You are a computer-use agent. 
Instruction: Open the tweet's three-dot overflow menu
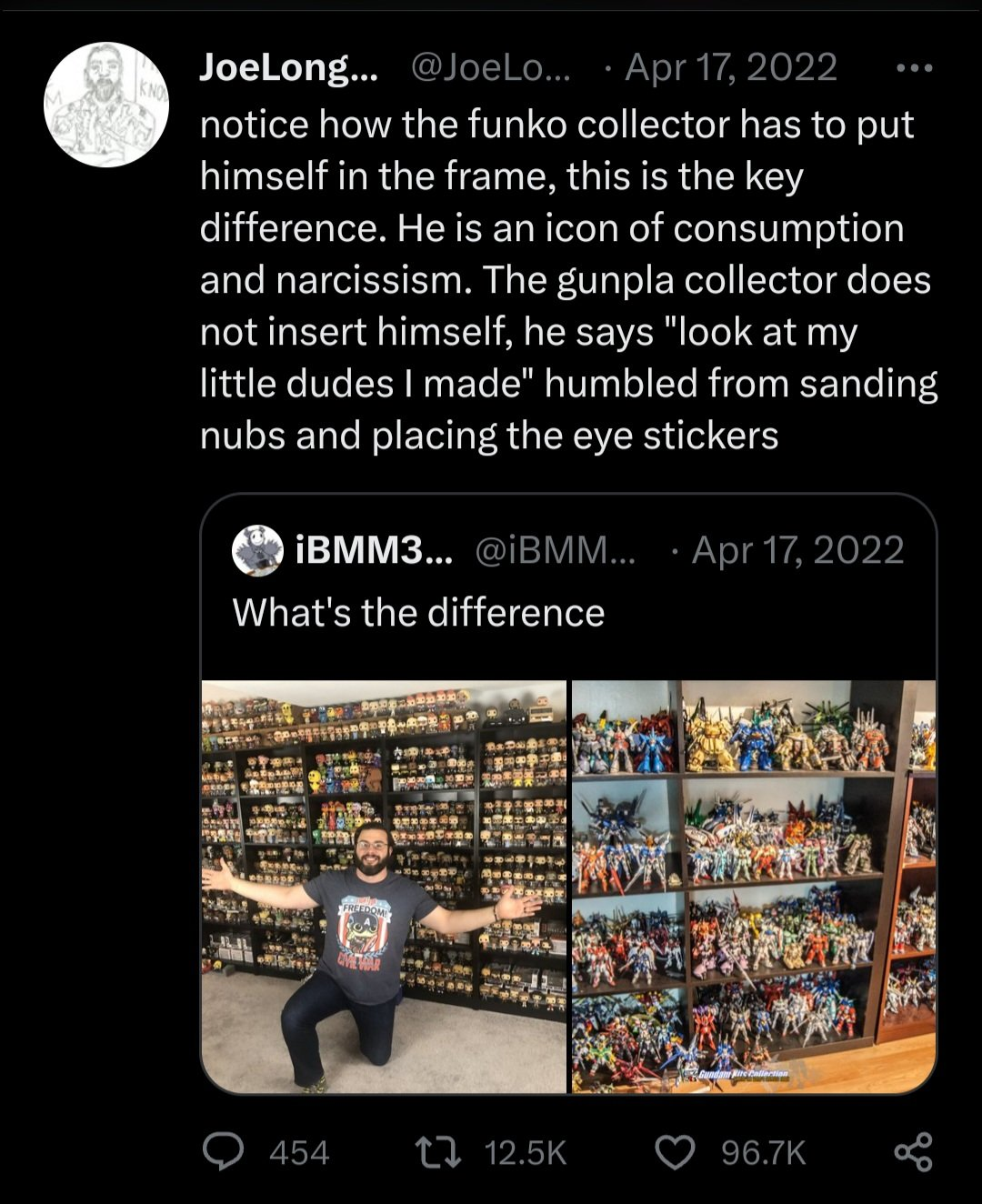[x=914, y=69]
